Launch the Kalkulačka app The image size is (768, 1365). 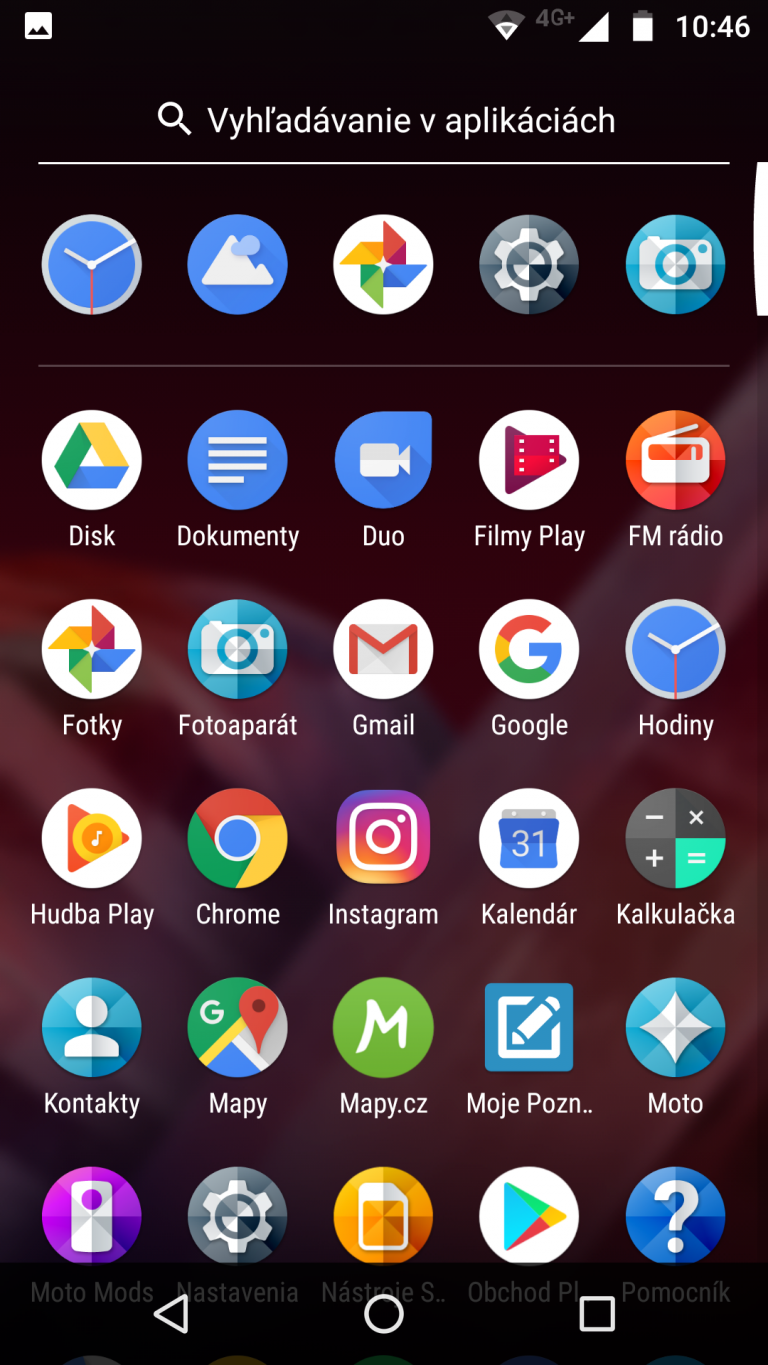pyautogui.click(x=675, y=839)
